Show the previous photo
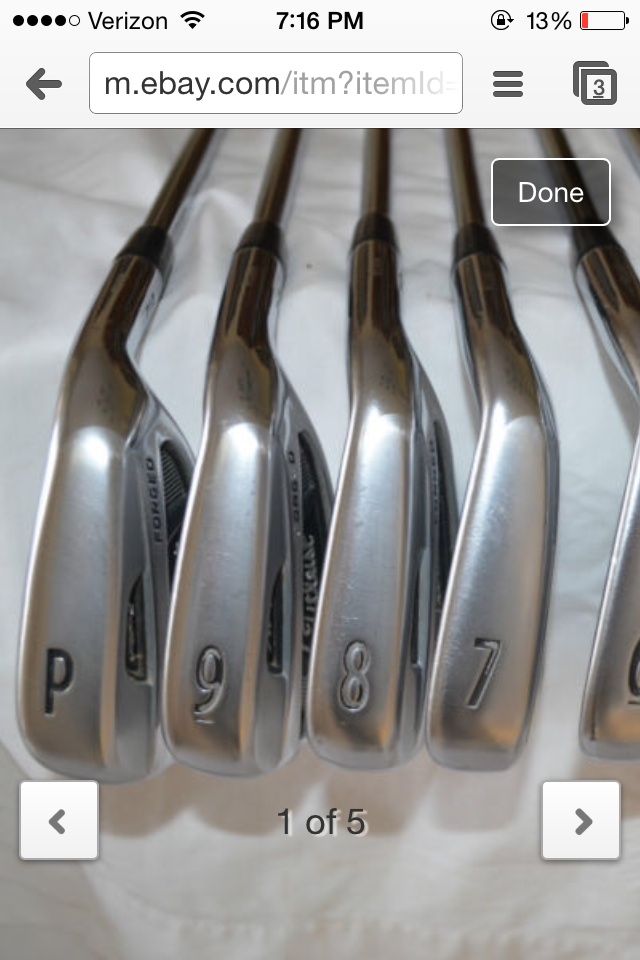640x960 pixels. coord(59,821)
